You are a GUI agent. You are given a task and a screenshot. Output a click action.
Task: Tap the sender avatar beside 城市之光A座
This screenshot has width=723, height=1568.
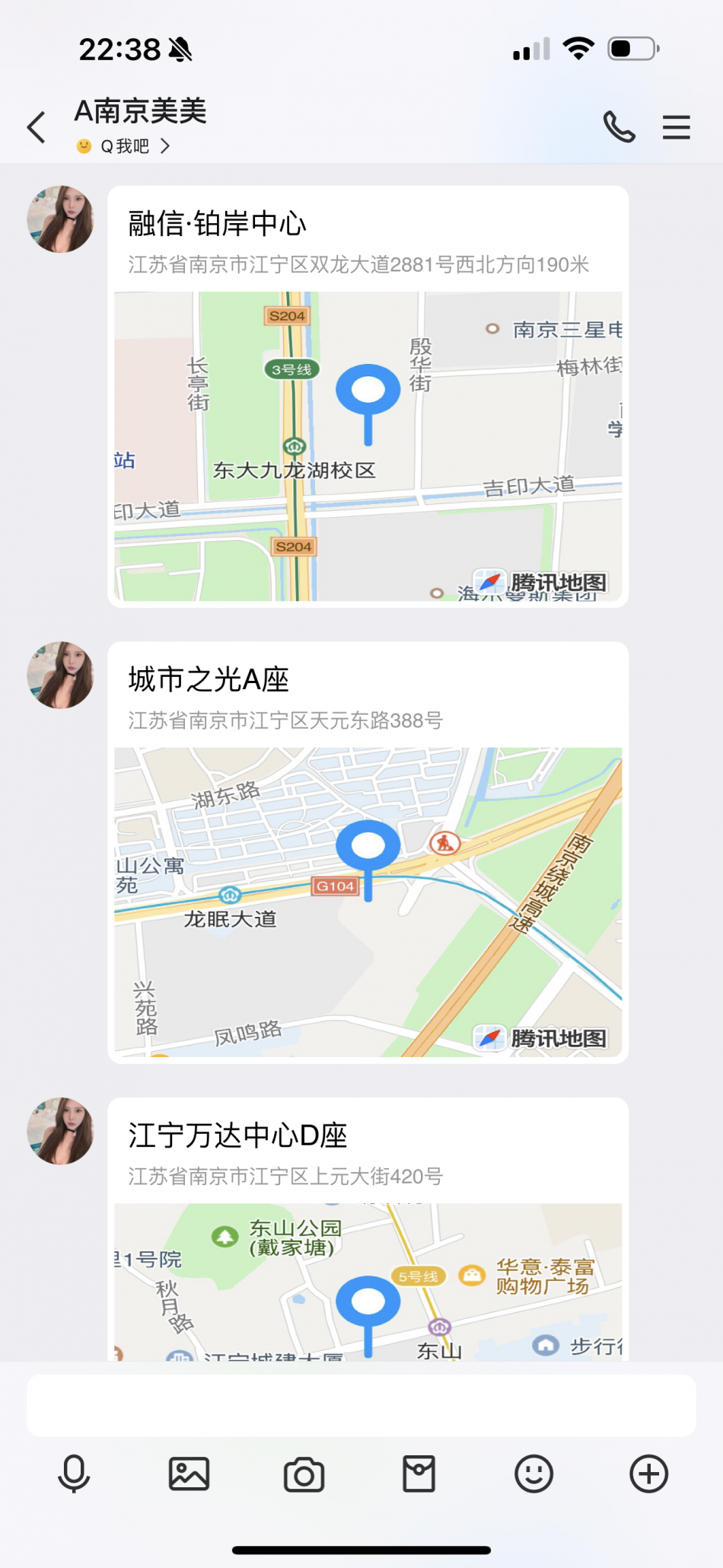tap(60, 675)
